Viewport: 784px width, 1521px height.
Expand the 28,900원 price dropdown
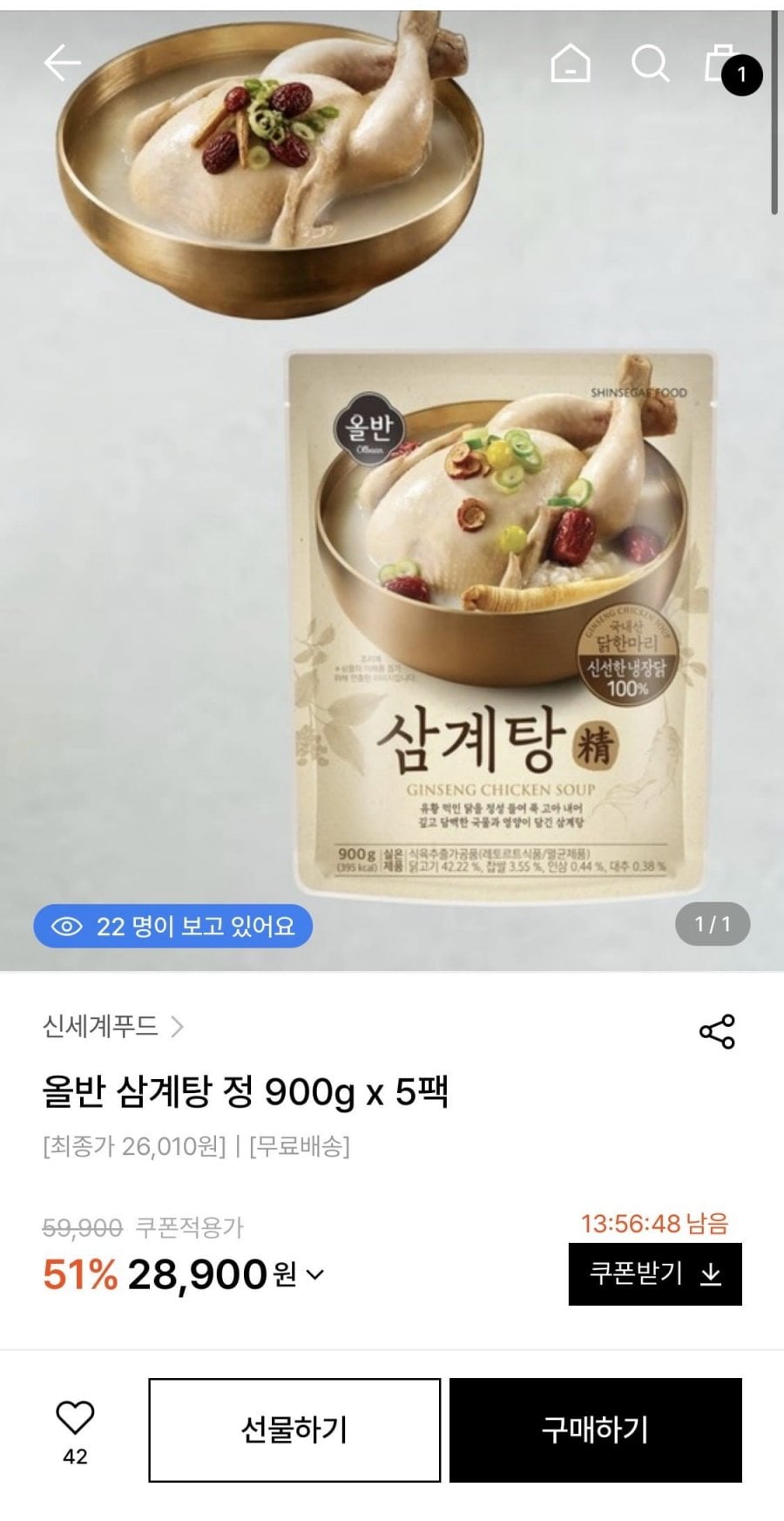[x=315, y=1274]
